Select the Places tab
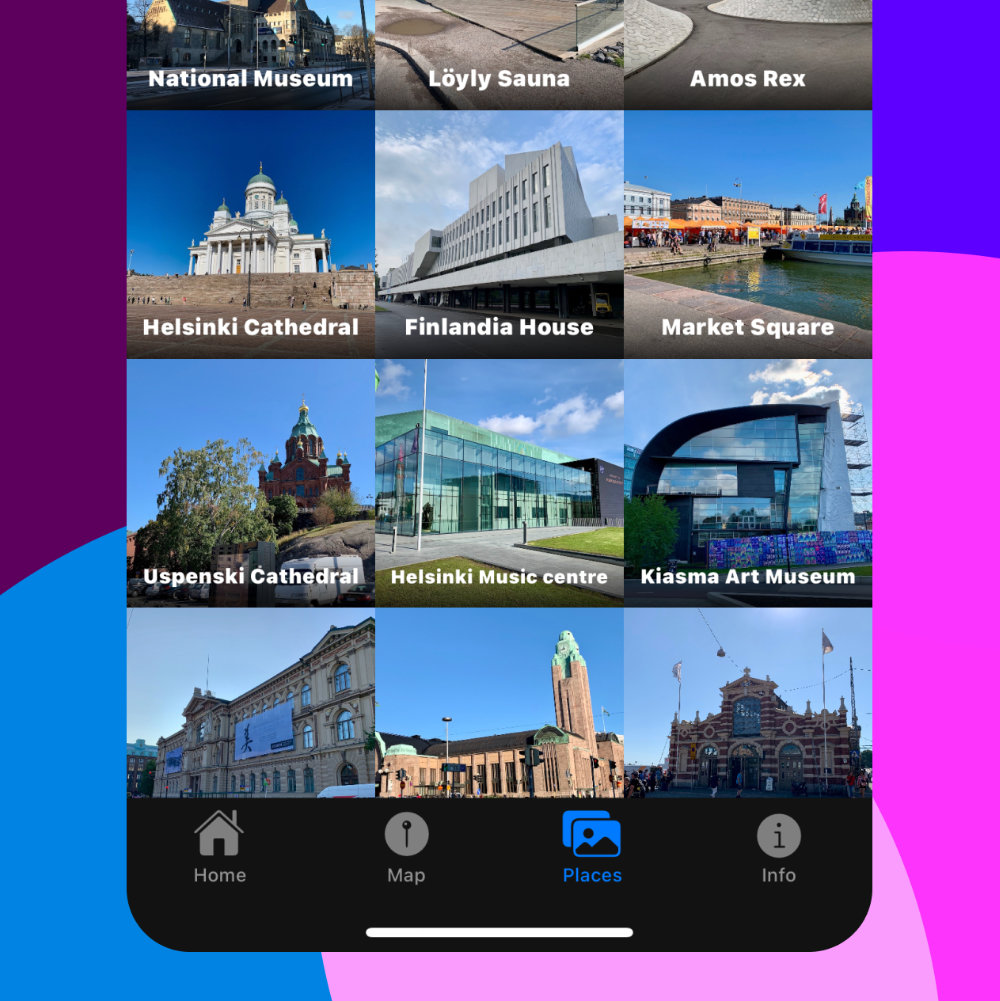1000x1001 pixels. click(x=592, y=847)
